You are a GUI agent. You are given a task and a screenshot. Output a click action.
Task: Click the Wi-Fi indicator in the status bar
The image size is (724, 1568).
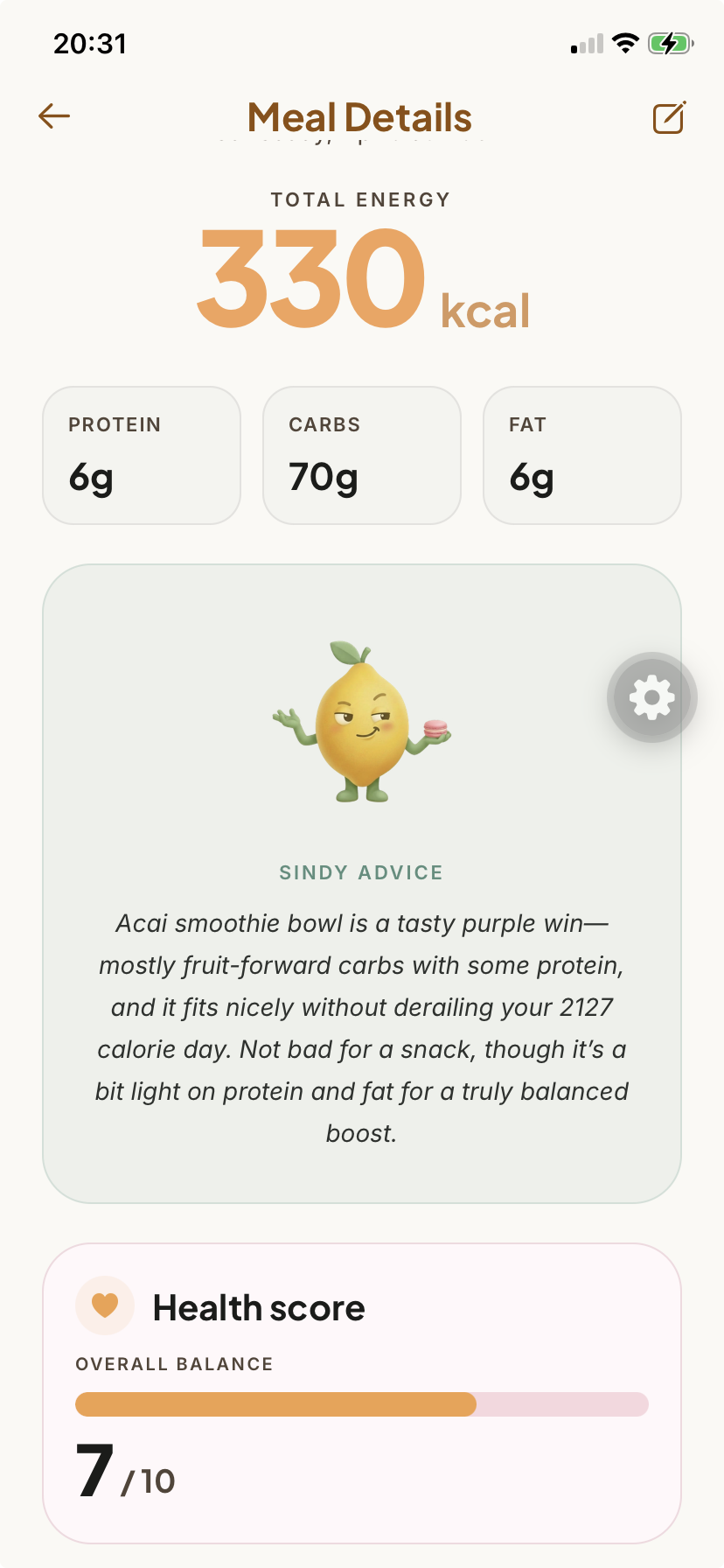[x=624, y=44]
